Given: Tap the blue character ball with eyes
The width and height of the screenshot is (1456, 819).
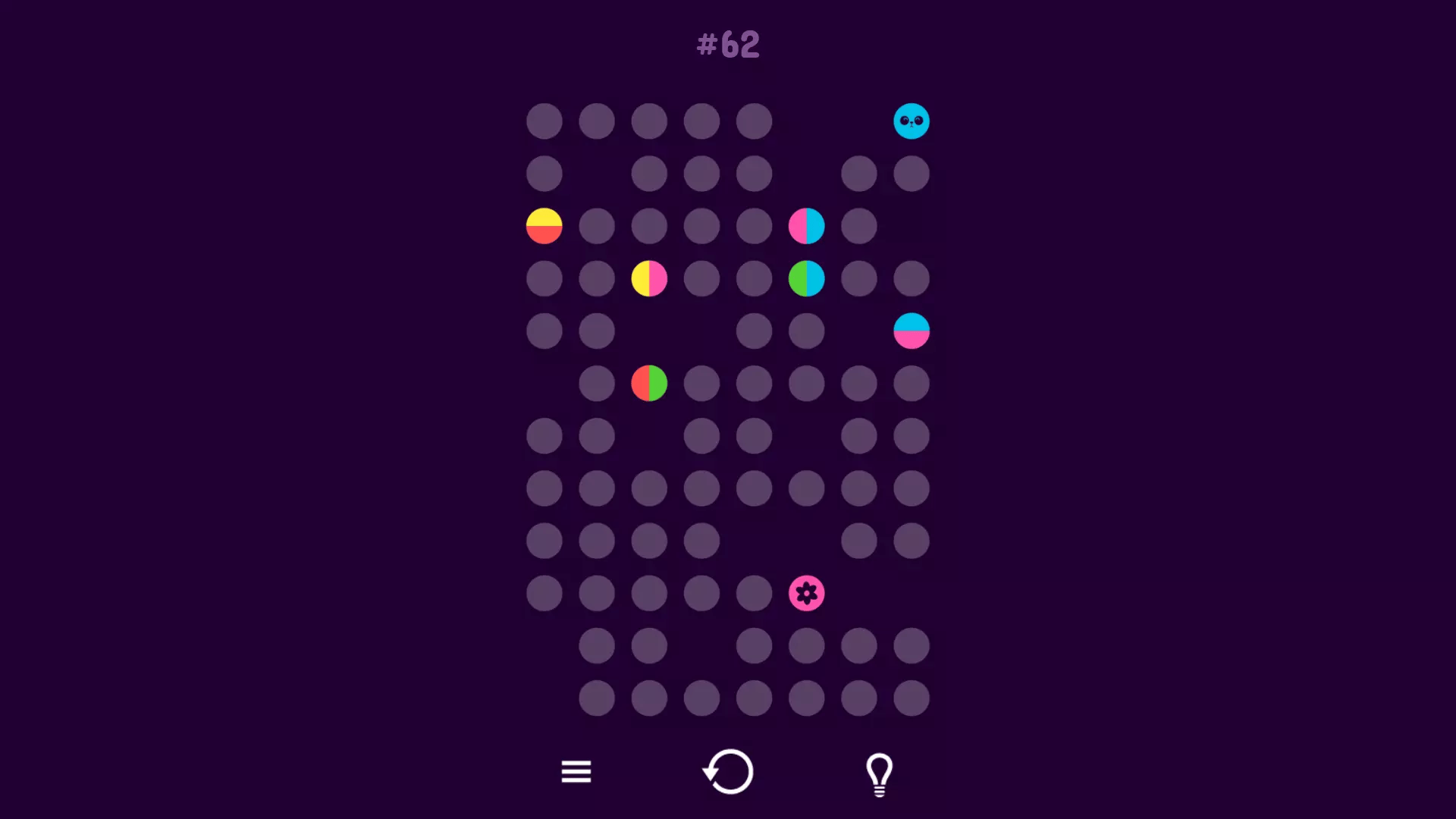Looking at the screenshot, I should coord(911,121).
